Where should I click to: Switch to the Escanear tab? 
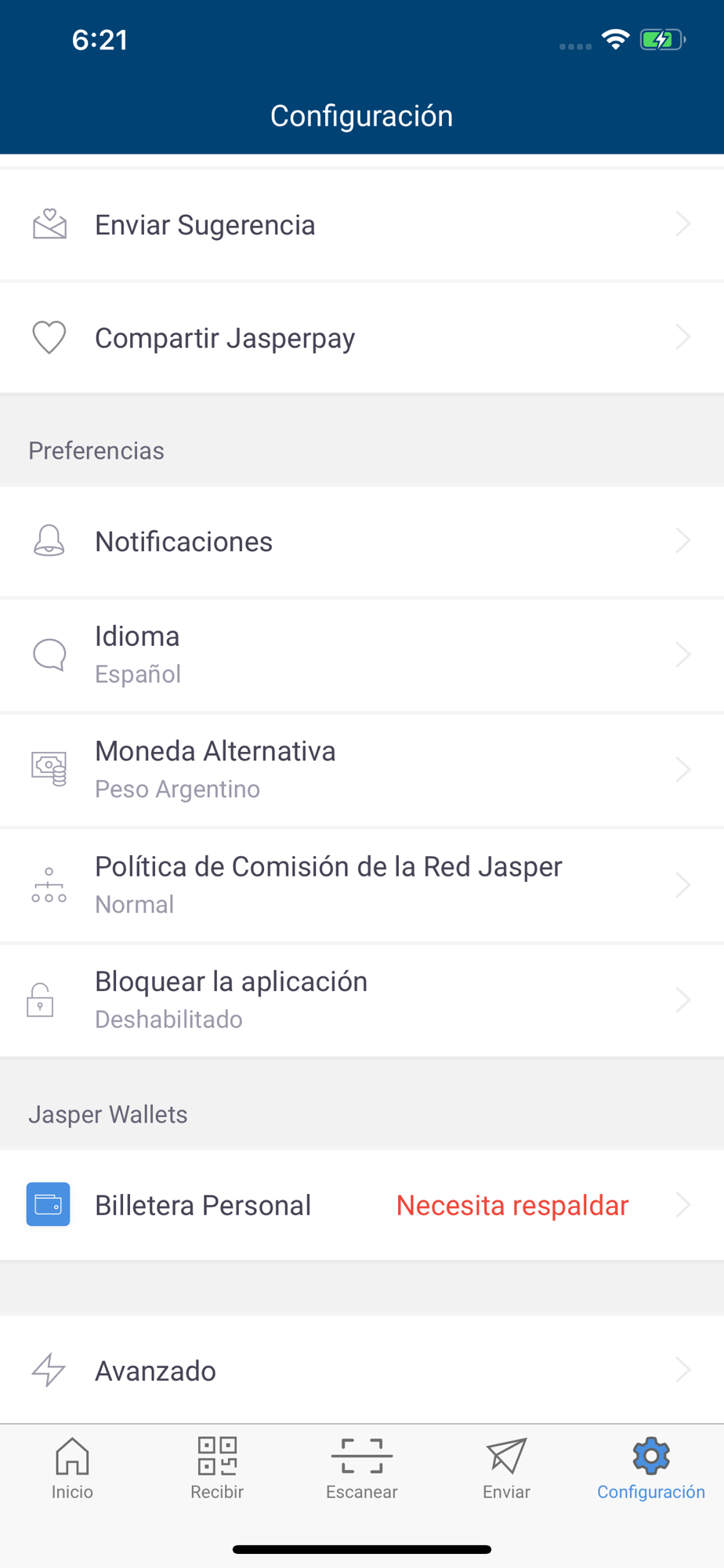click(x=362, y=1469)
